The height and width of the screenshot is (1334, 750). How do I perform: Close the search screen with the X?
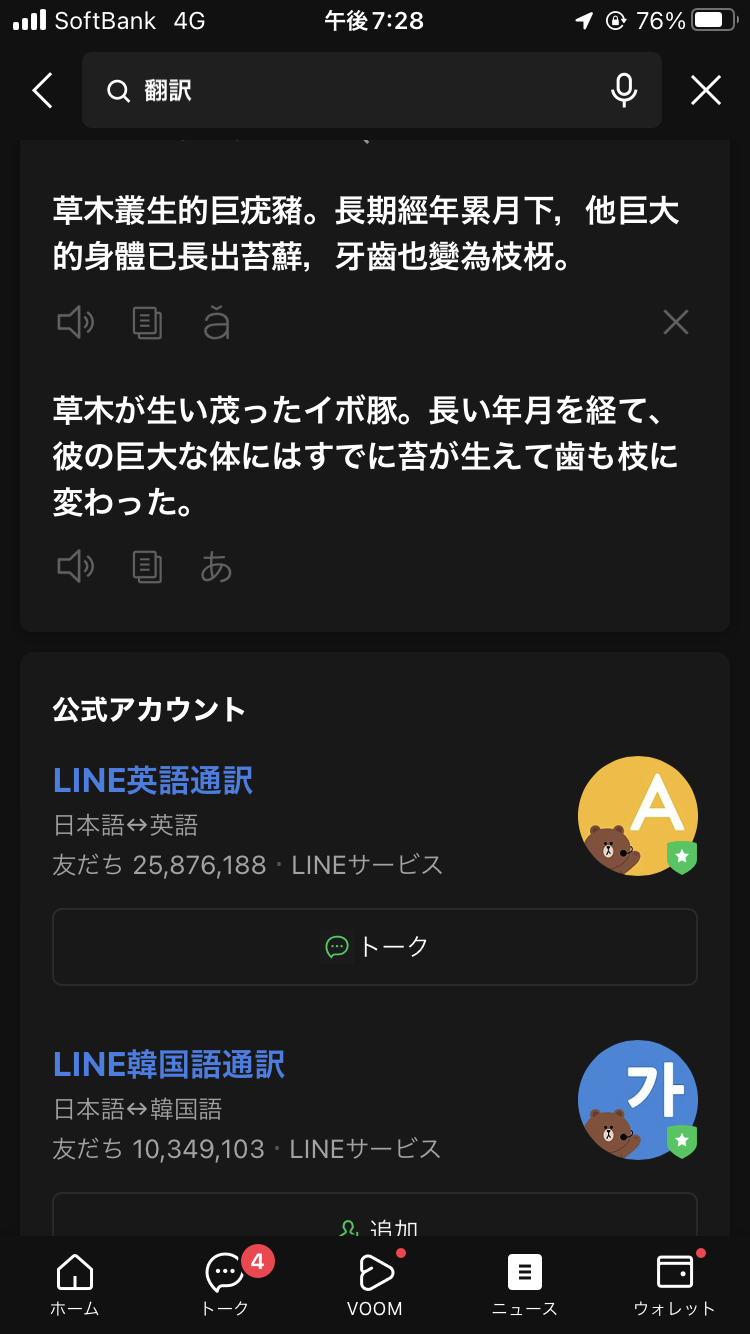(706, 91)
